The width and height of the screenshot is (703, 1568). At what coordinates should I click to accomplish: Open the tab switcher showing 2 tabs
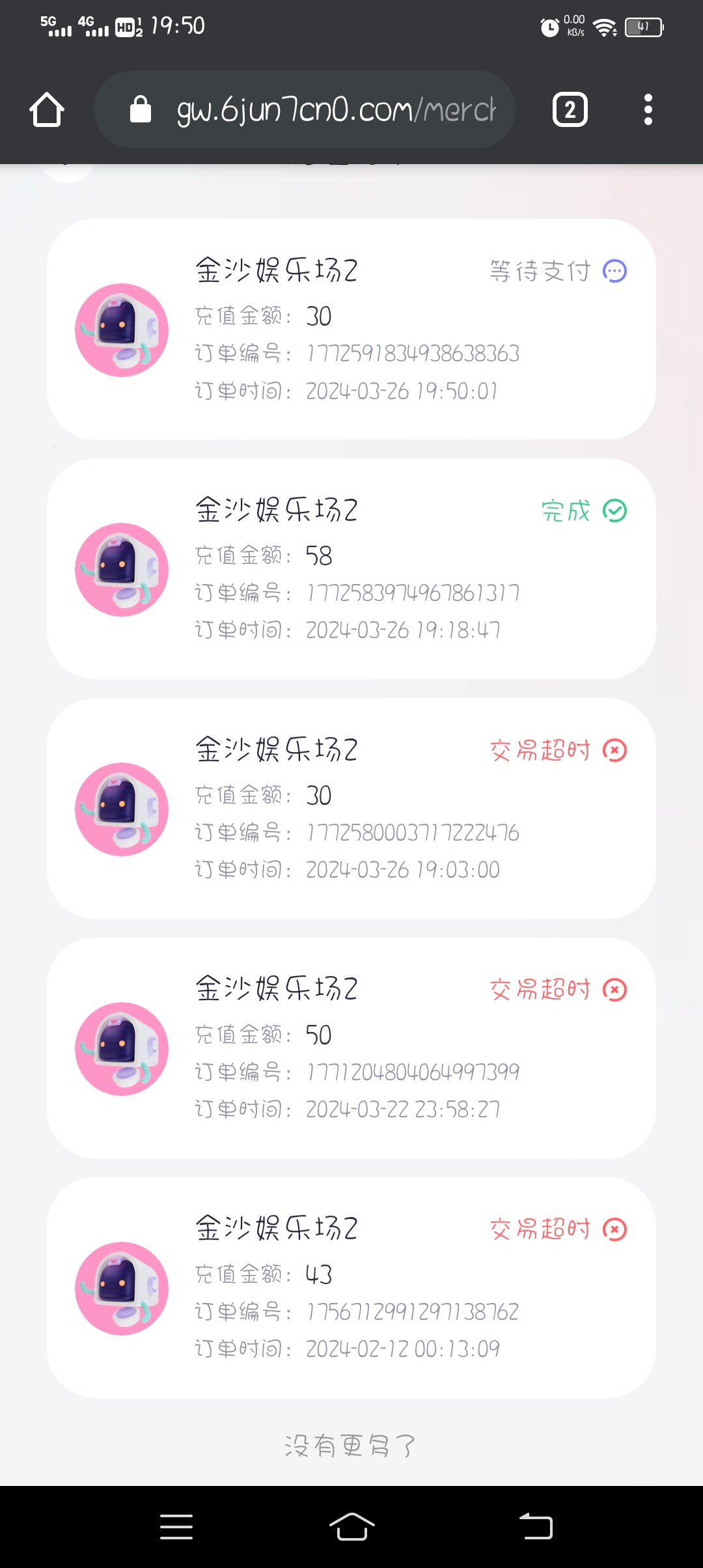click(x=570, y=109)
